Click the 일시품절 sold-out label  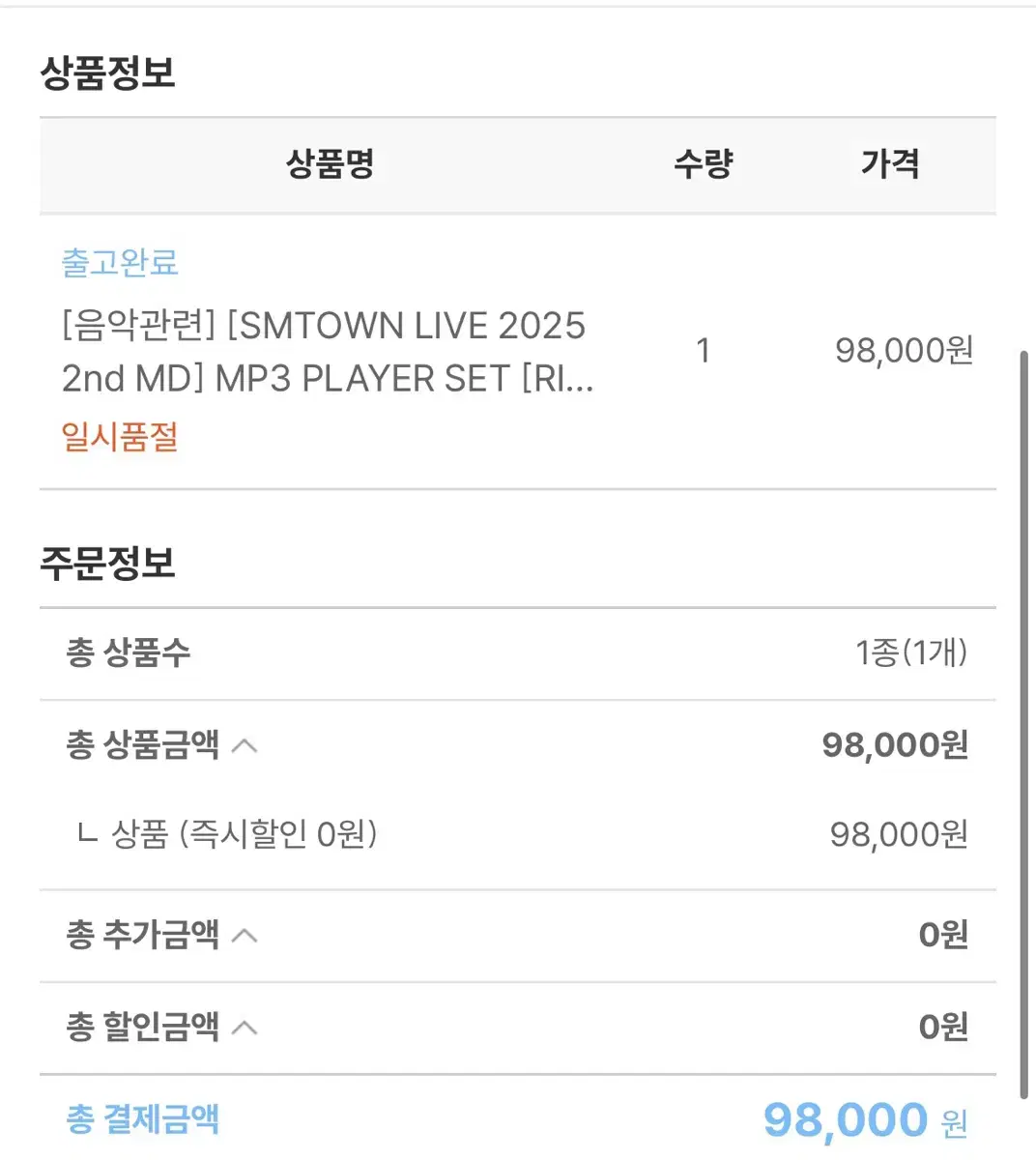[x=118, y=439]
